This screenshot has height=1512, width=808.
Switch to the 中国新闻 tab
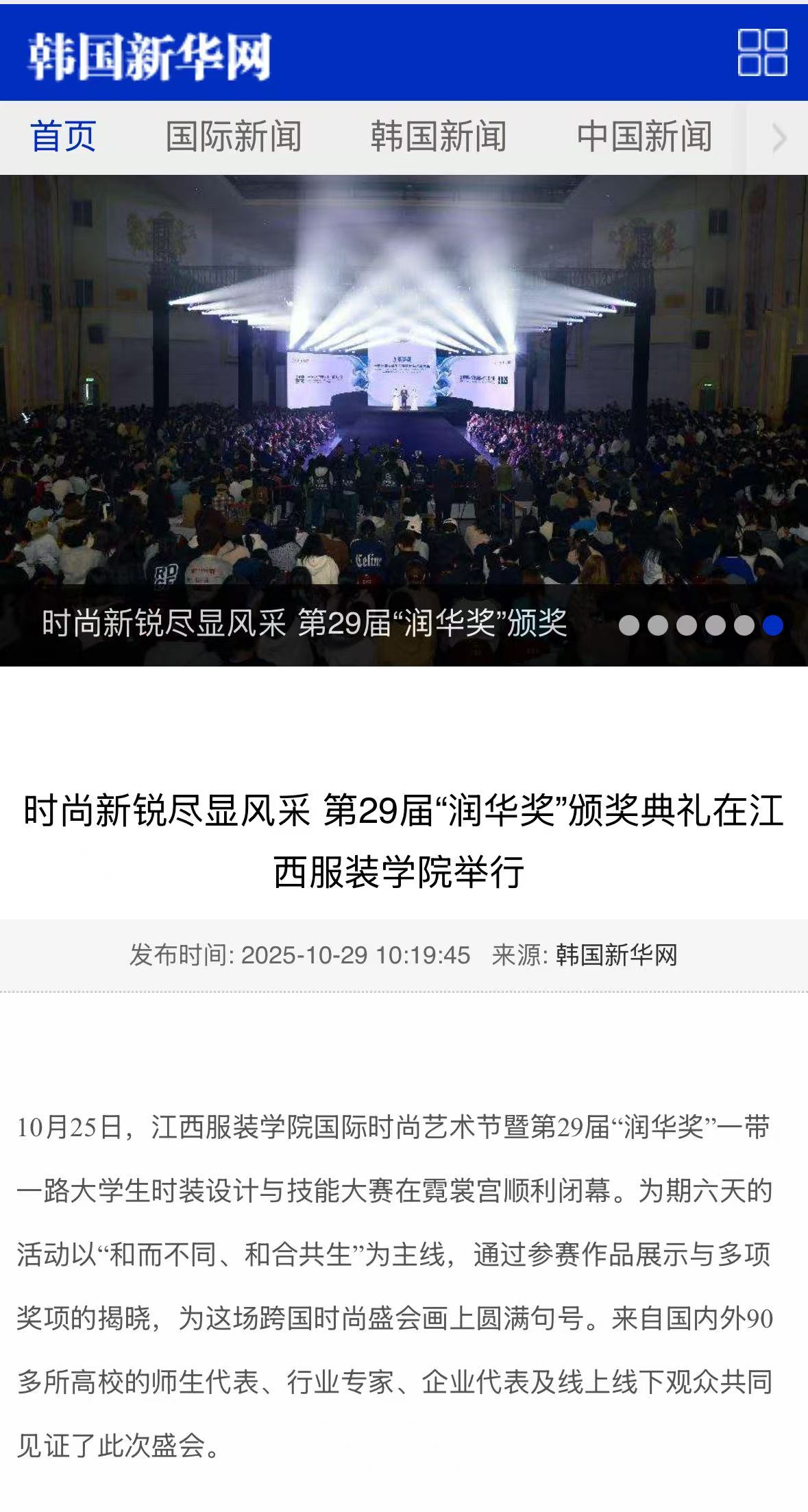pos(644,136)
